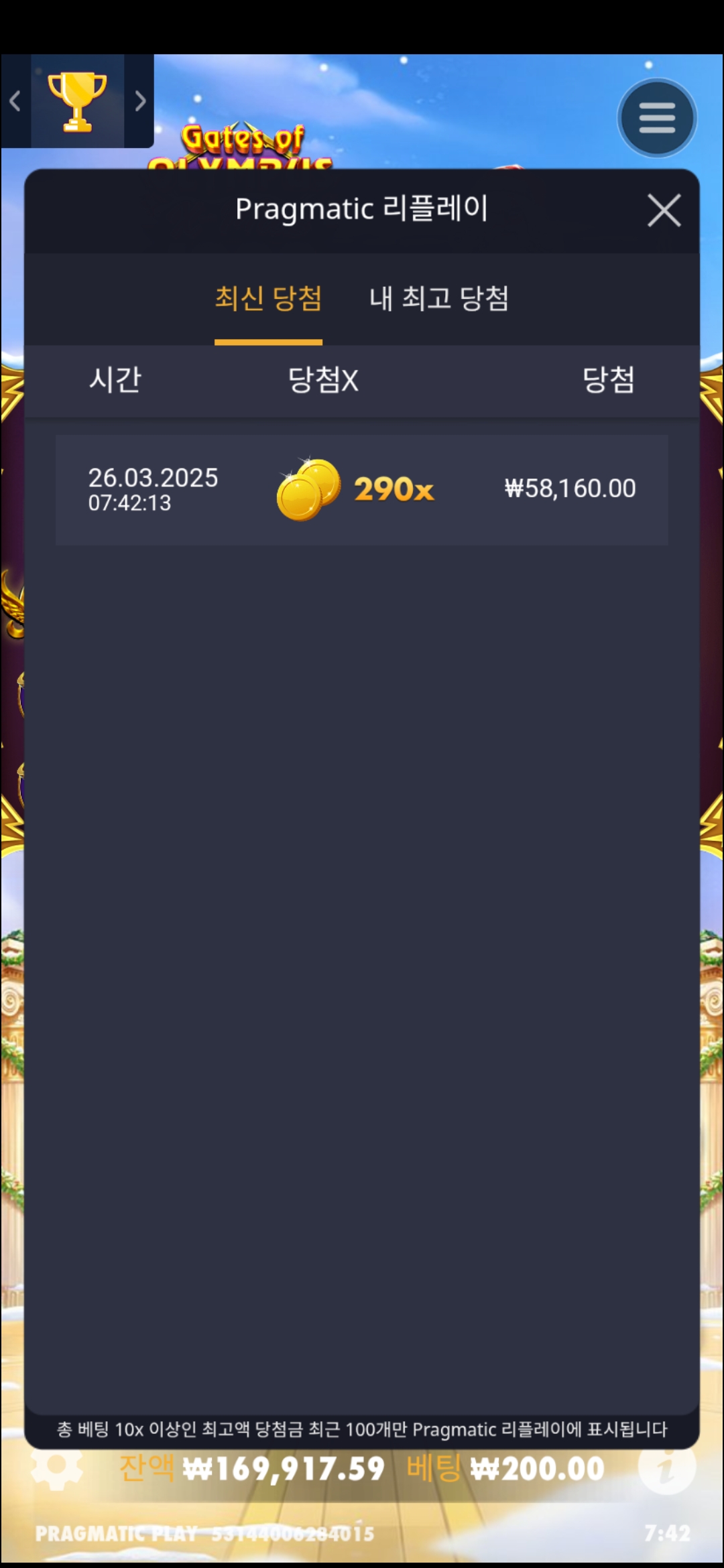724x1568 pixels.
Task: Go to previous promo with left arrow
Action: [15, 101]
